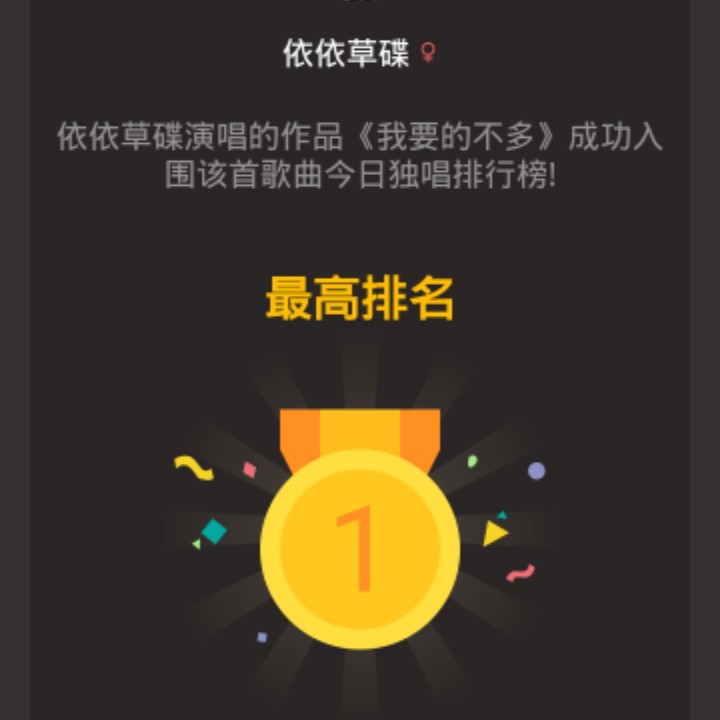720x720 pixels.
Task: Open 依依草碟's user profile
Action: [x=346, y=53]
